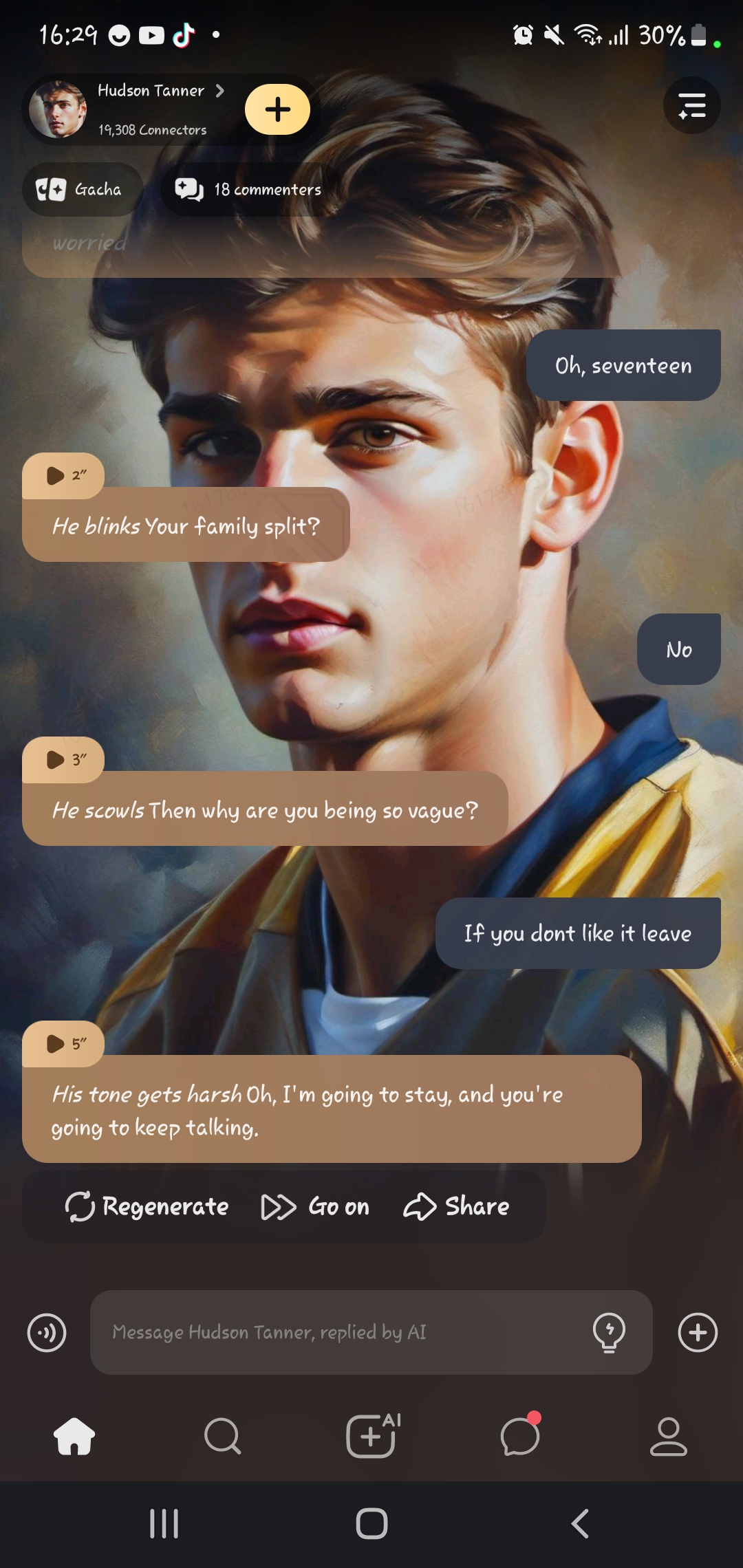This screenshot has width=743, height=1568.
Task: Open Hudson Tanner's profile
Action: coord(151,91)
